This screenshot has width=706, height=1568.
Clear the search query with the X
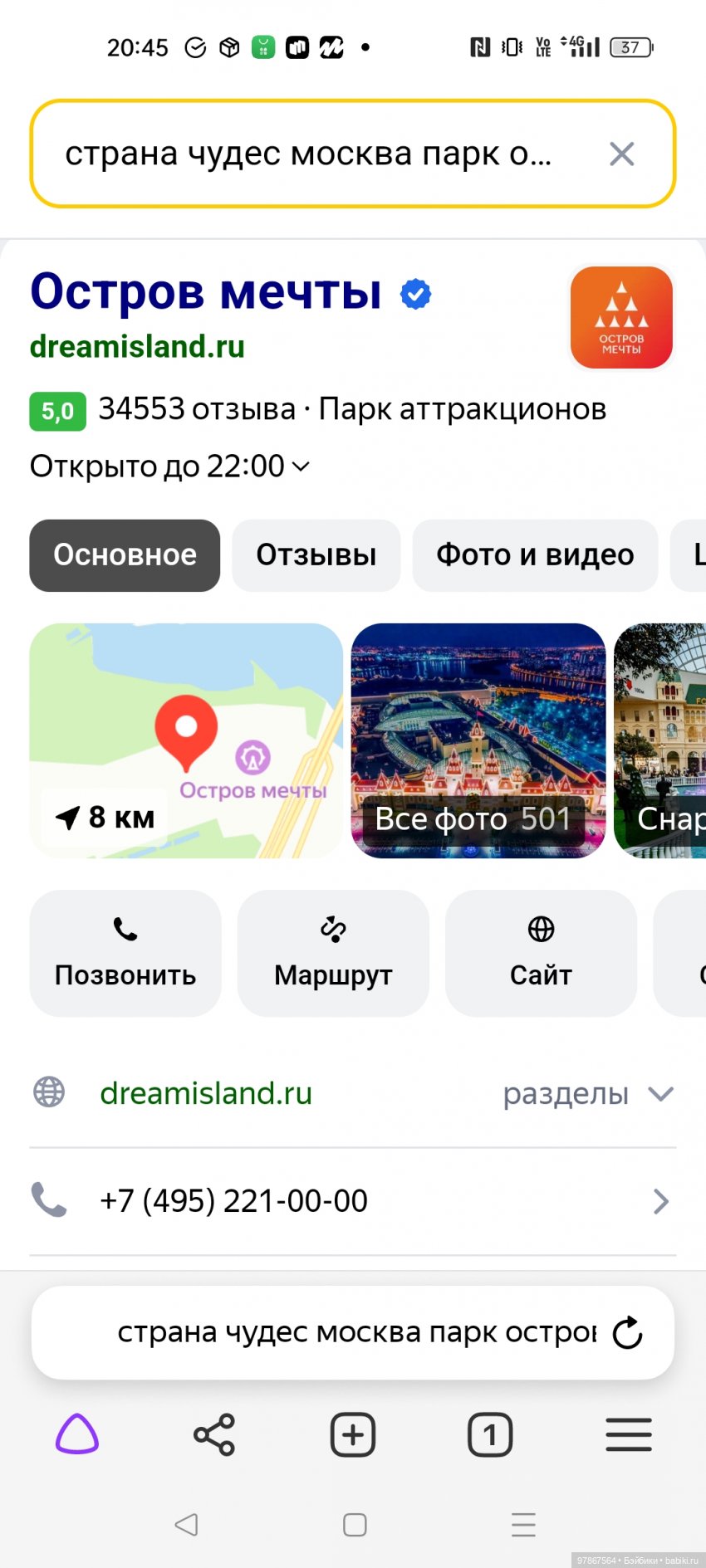(x=621, y=154)
